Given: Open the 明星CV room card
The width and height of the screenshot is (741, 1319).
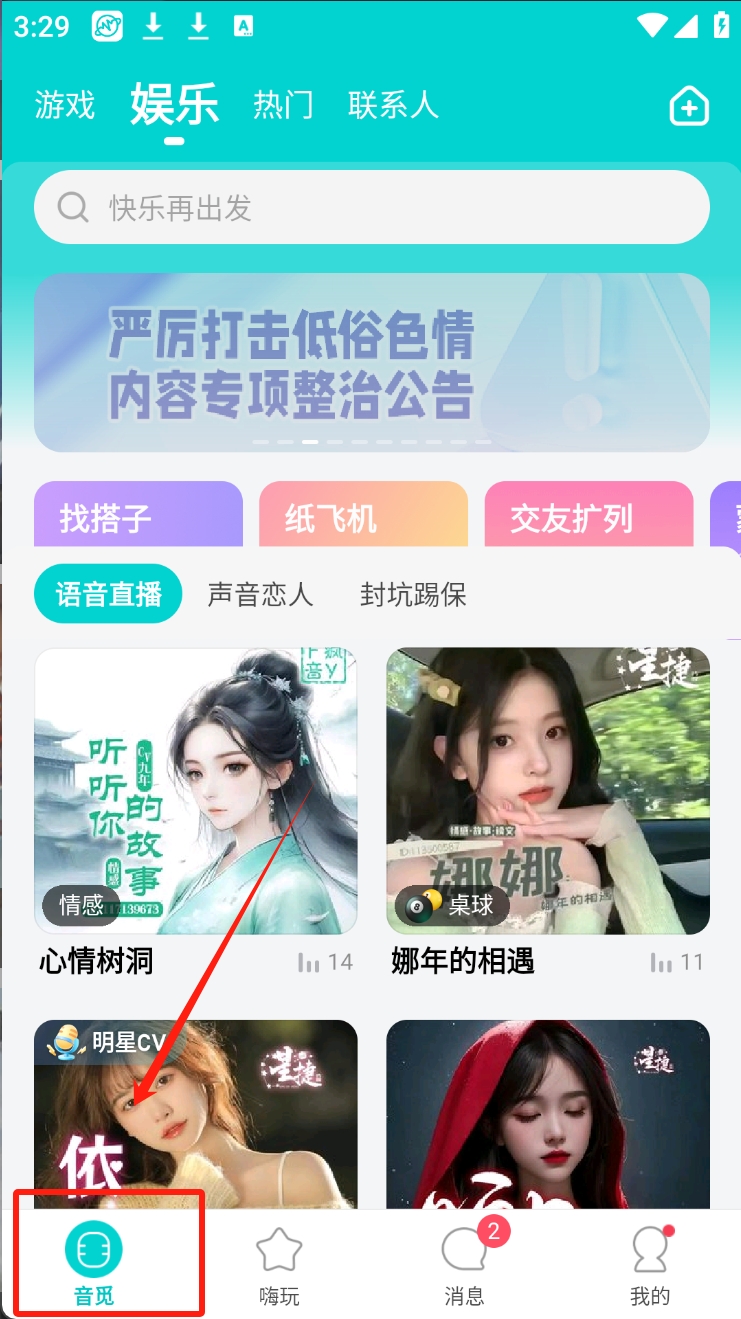Looking at the screenshot, I should [x=196, y=1112].
